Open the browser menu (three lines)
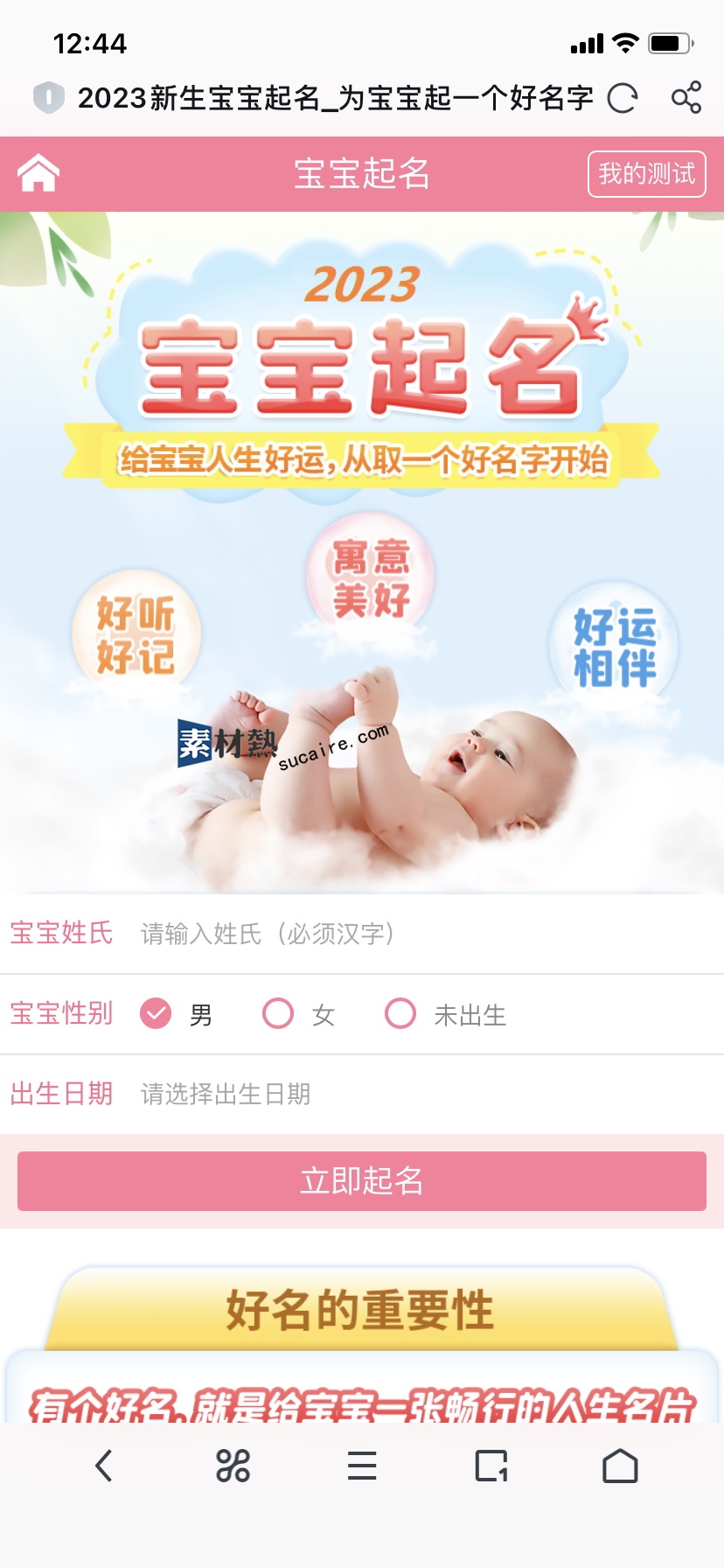724x1568 pixels. pos(362,1466)
